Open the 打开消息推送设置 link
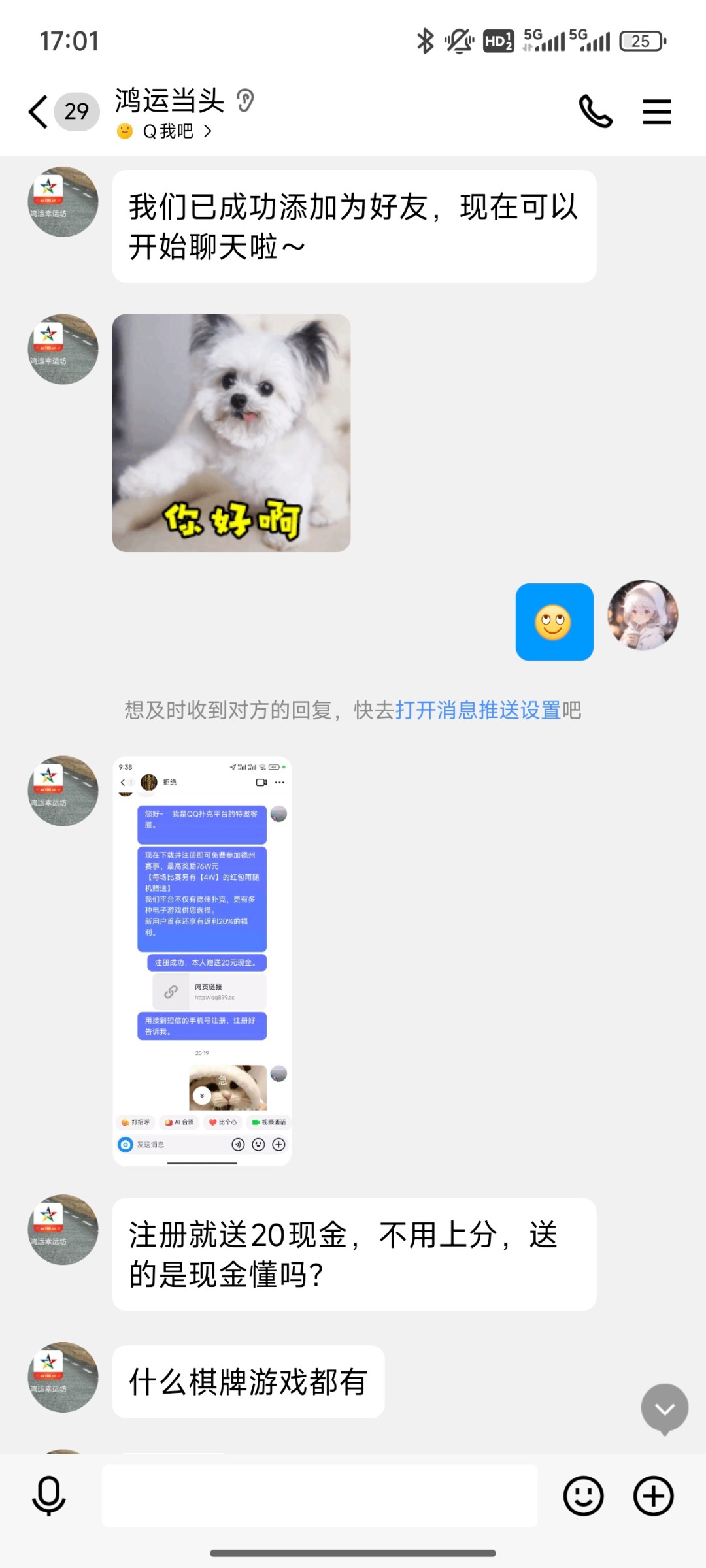Screen dimensions: 706x1568 click(x=478, y=710)
